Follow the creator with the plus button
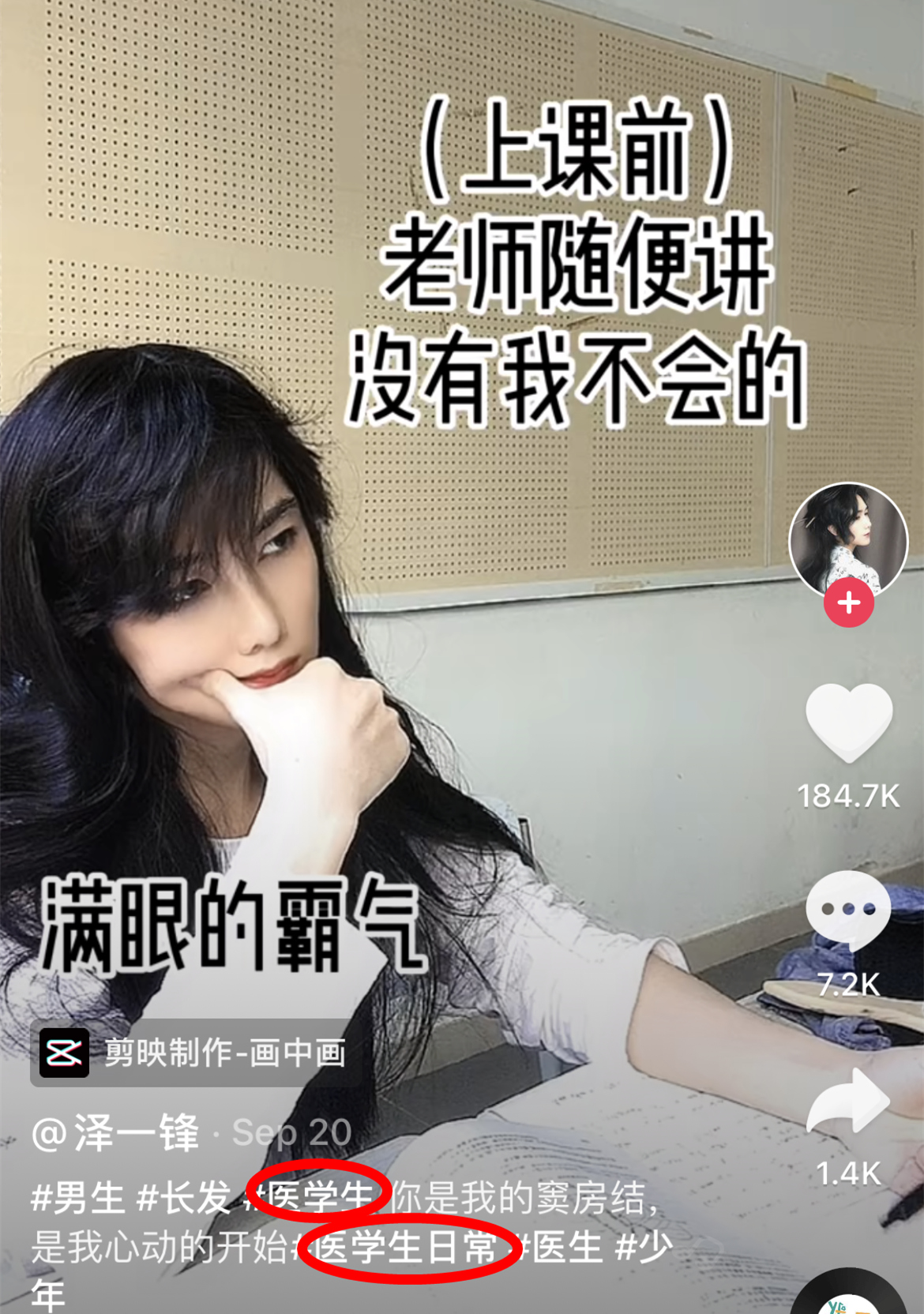924x1314 pixels. tap(848, 603)
